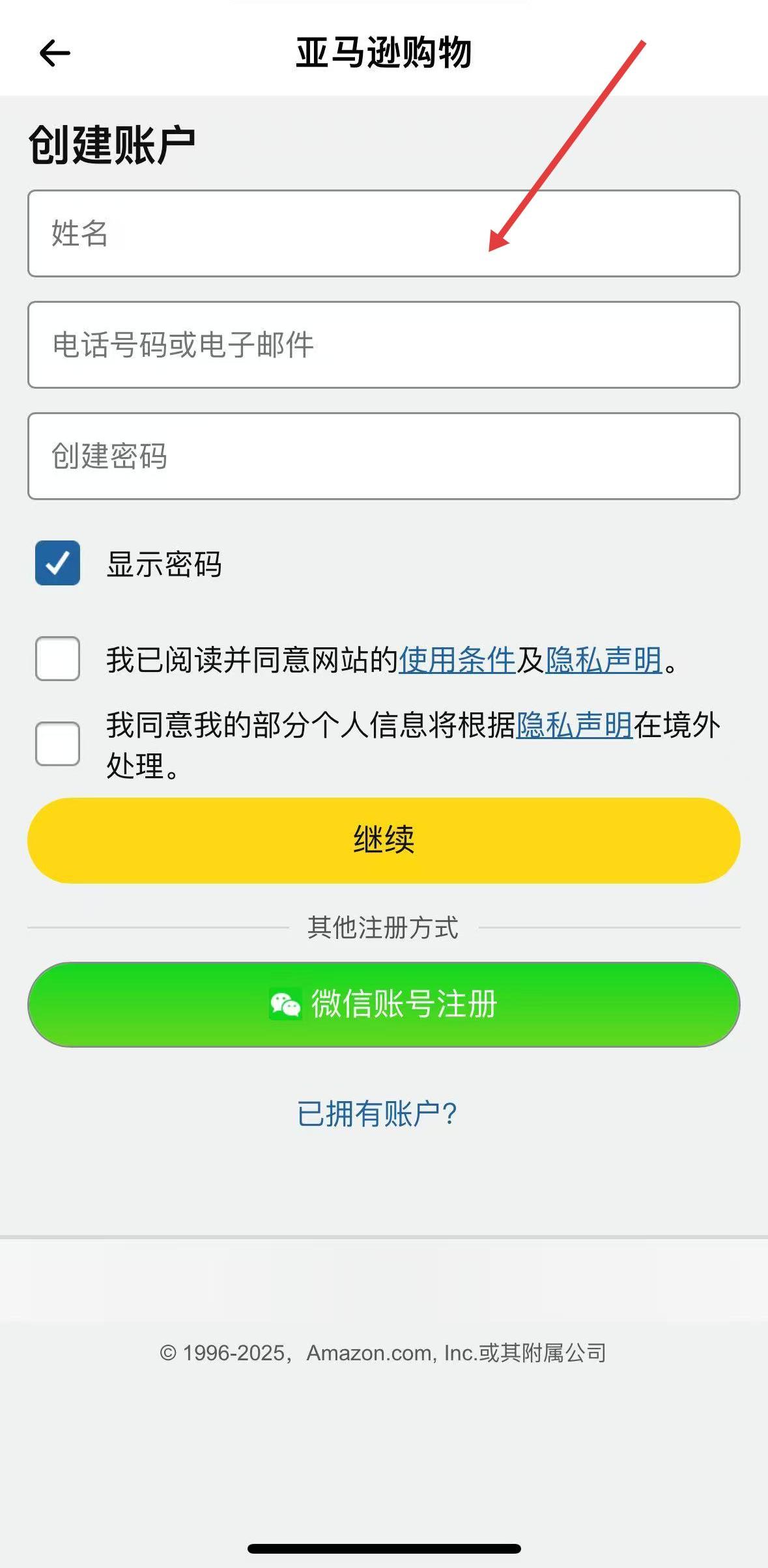Image resolution: width=768 pixels, height=1568 pixels.
Task: Check the 我已阅读并同意 terms checkbox
Action: click(x=58, y=658)
